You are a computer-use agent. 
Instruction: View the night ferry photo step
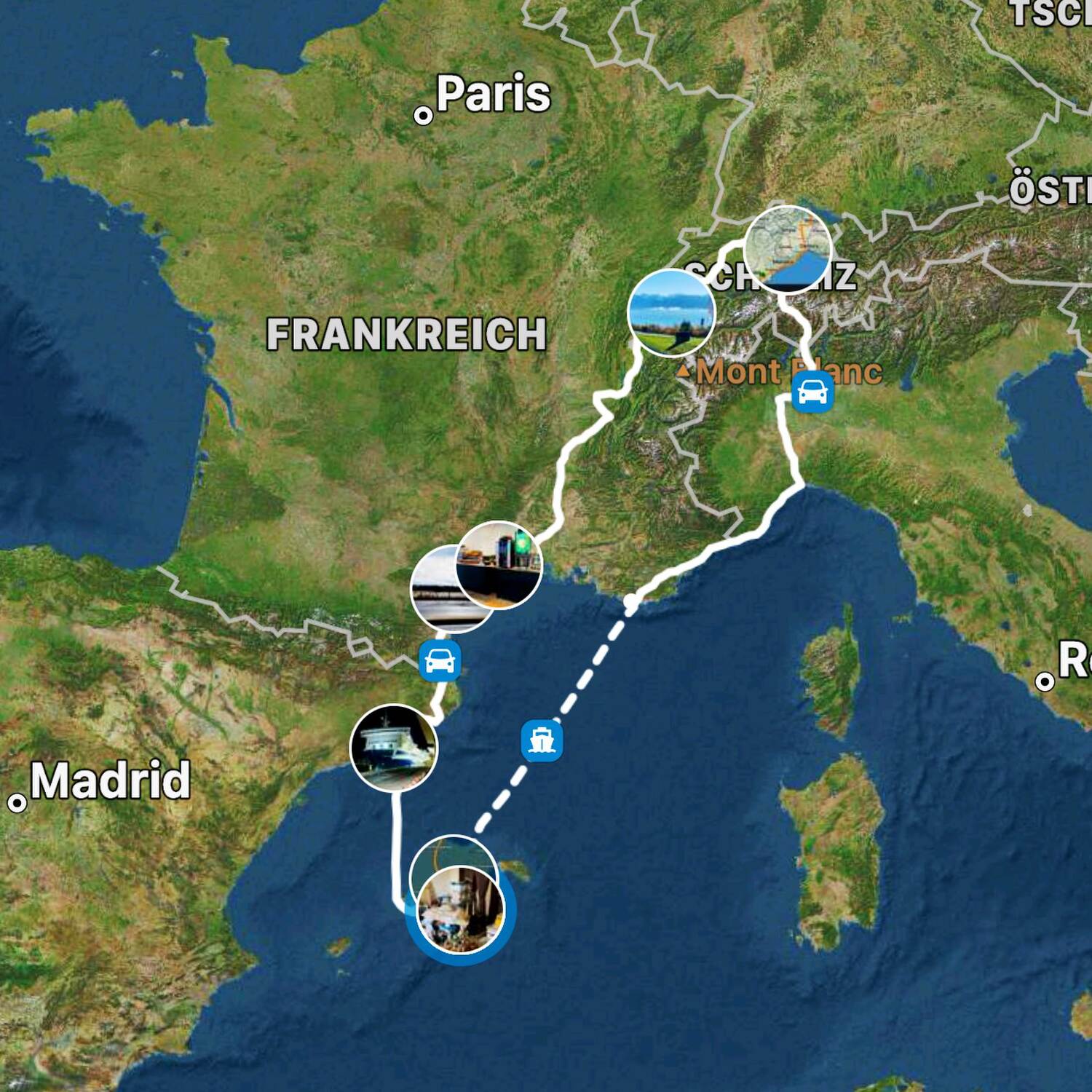(394, 748)
